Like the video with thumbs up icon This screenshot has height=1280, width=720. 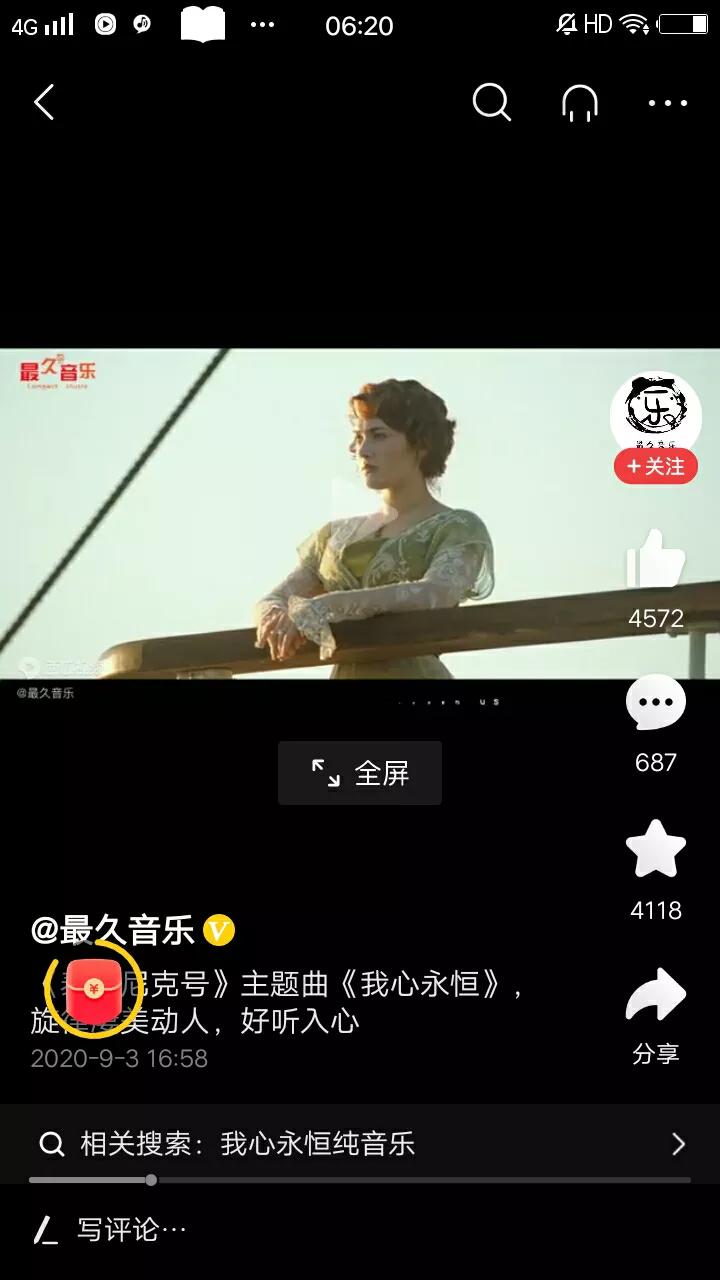pos(655,560)
